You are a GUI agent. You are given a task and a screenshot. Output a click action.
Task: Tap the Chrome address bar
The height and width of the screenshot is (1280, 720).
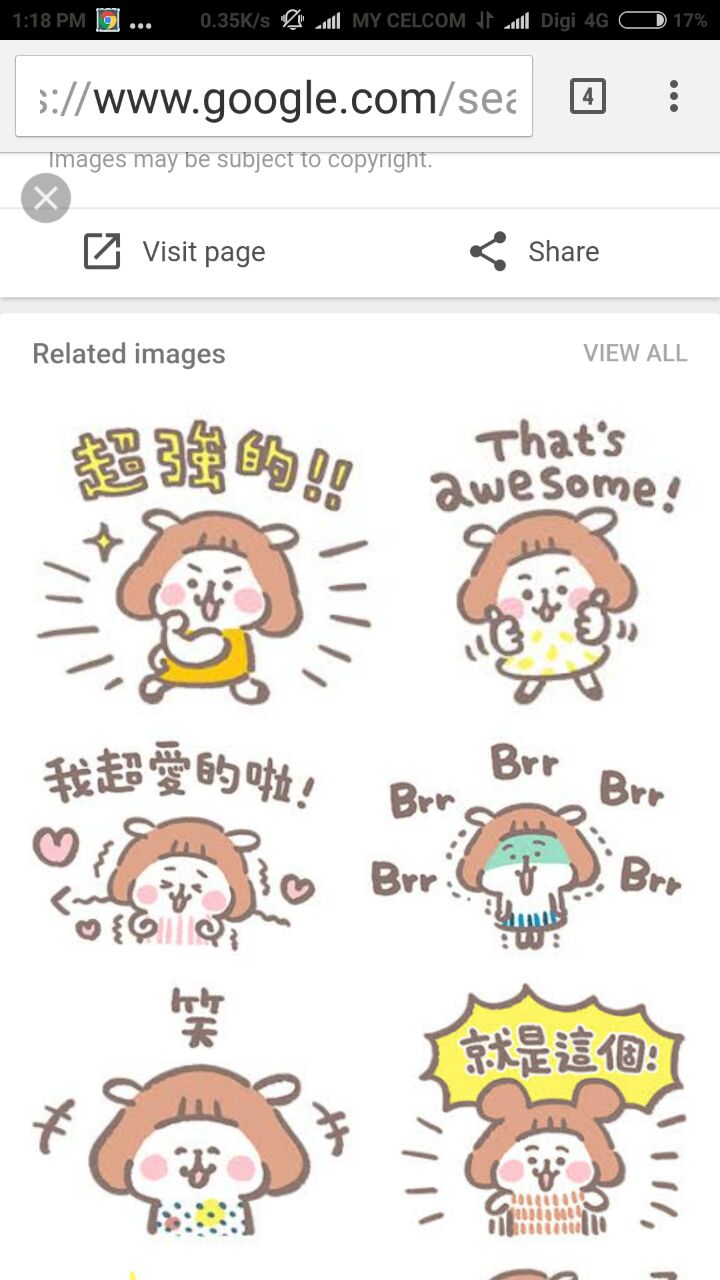click(274, 97)
